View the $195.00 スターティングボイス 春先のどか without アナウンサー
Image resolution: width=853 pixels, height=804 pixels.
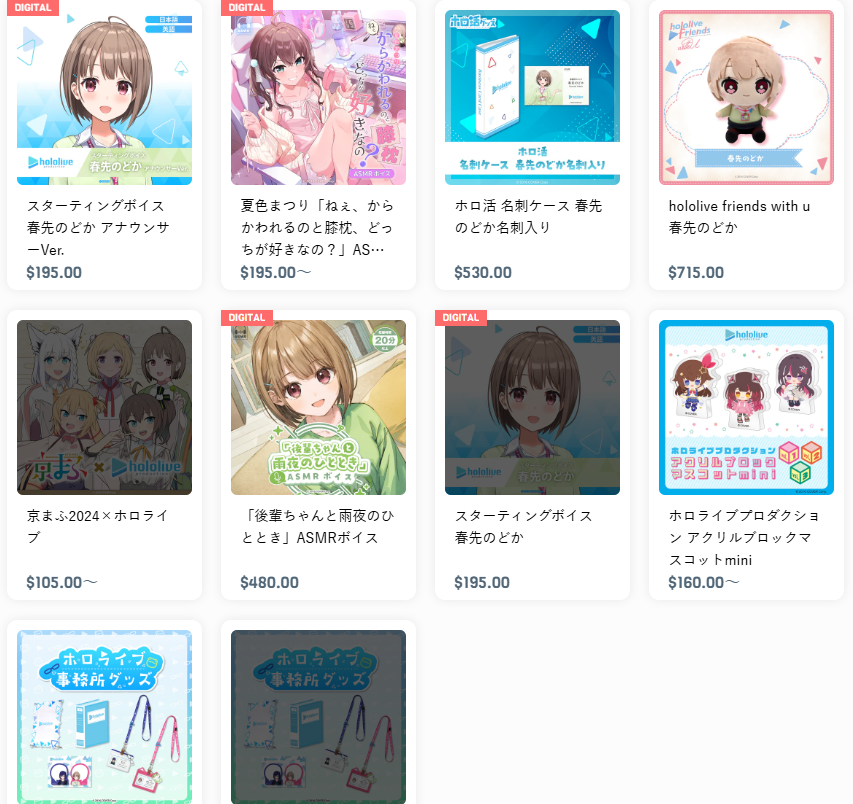pos(532,408)
